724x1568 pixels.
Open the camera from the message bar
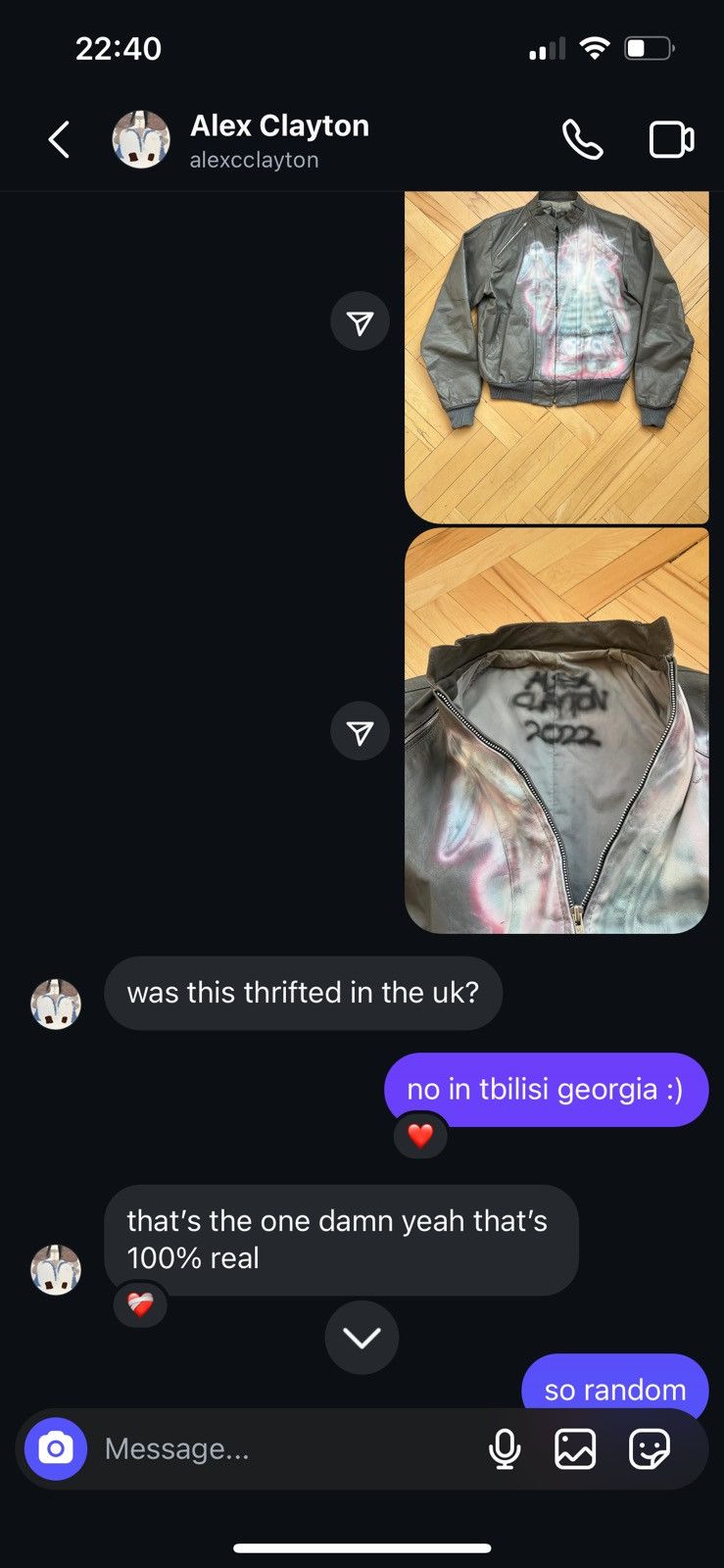(x=56, y=1448)
